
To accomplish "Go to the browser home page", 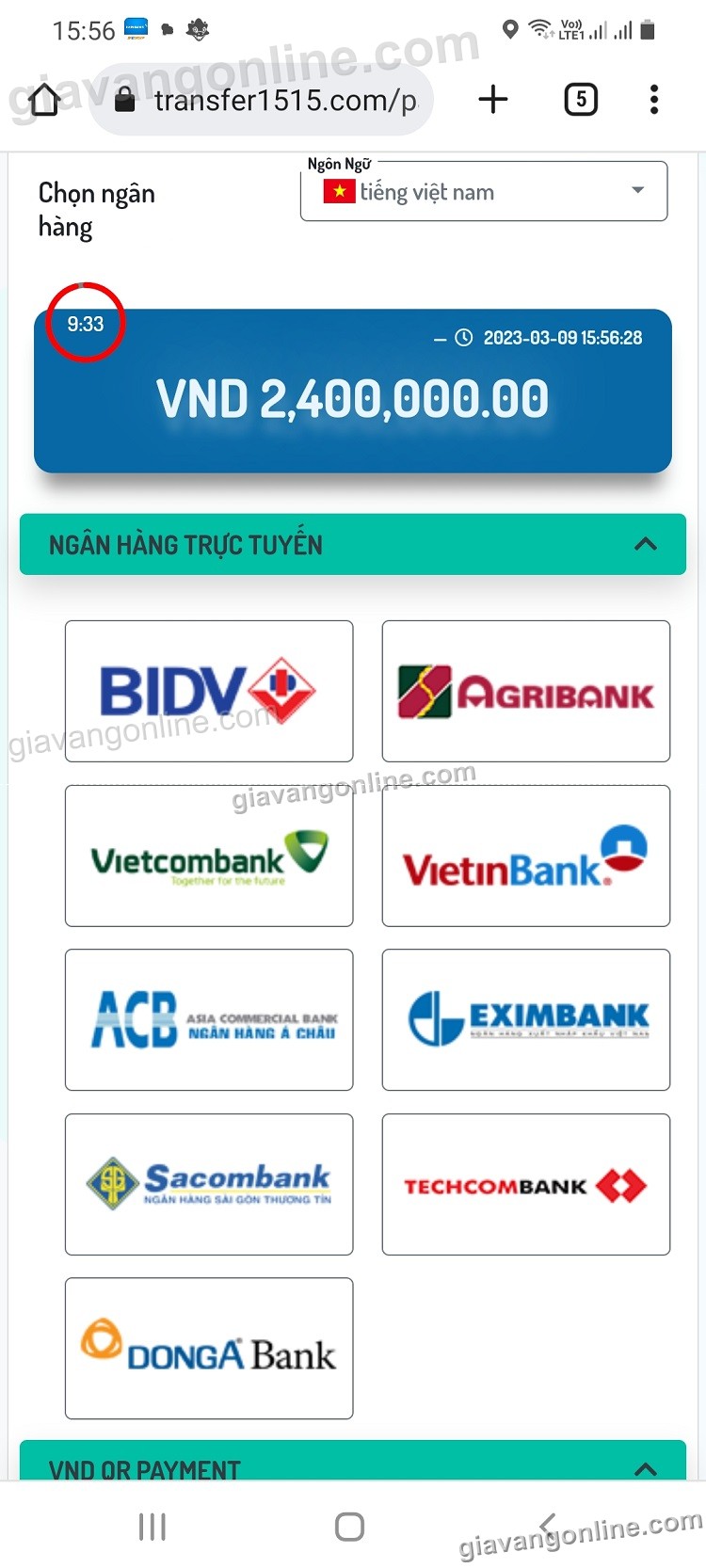I will tap(44, 100).
